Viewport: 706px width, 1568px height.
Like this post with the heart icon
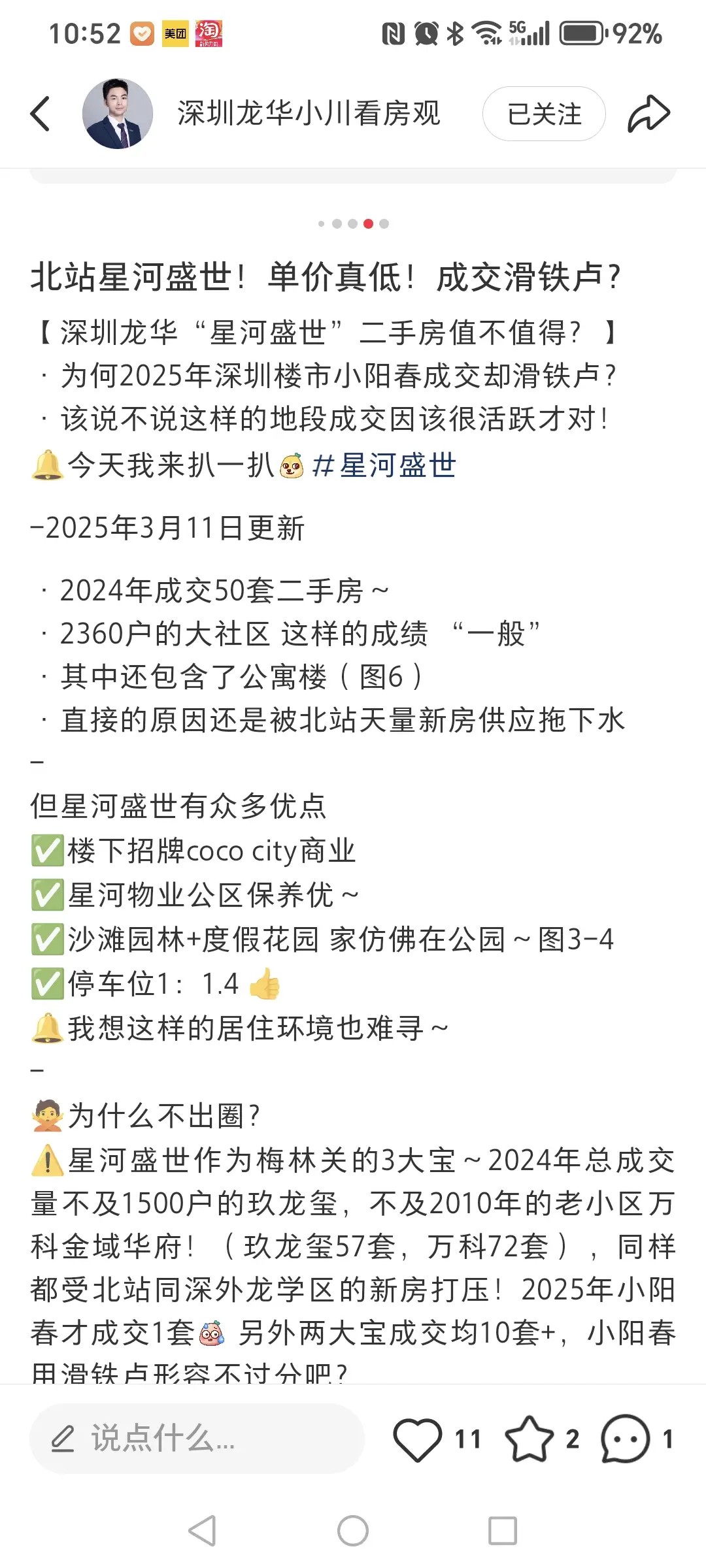[x=418, y=1438]
